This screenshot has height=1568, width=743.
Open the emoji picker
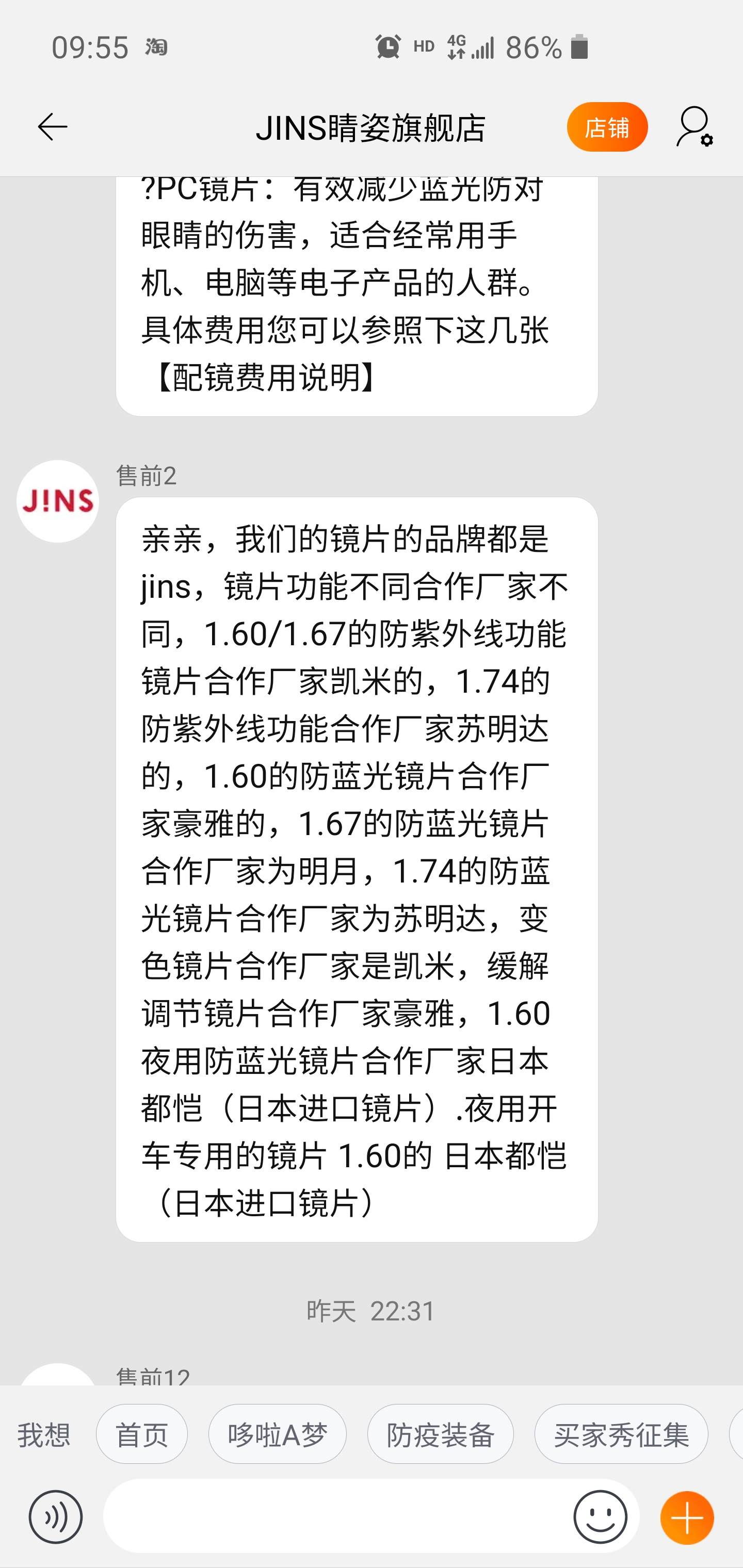[x=600, y=1517]
